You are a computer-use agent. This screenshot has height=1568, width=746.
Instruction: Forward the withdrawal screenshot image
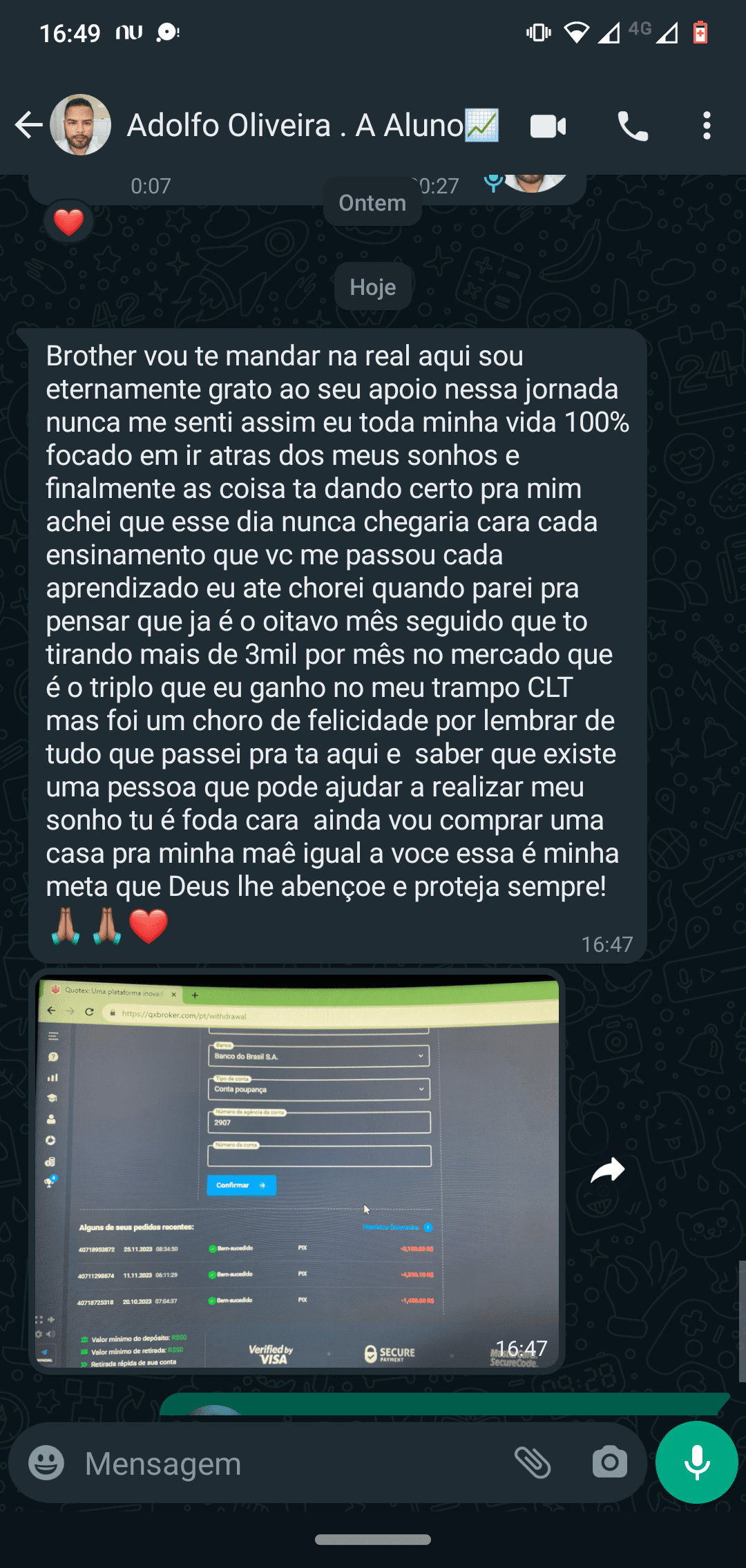[608, 1171]
